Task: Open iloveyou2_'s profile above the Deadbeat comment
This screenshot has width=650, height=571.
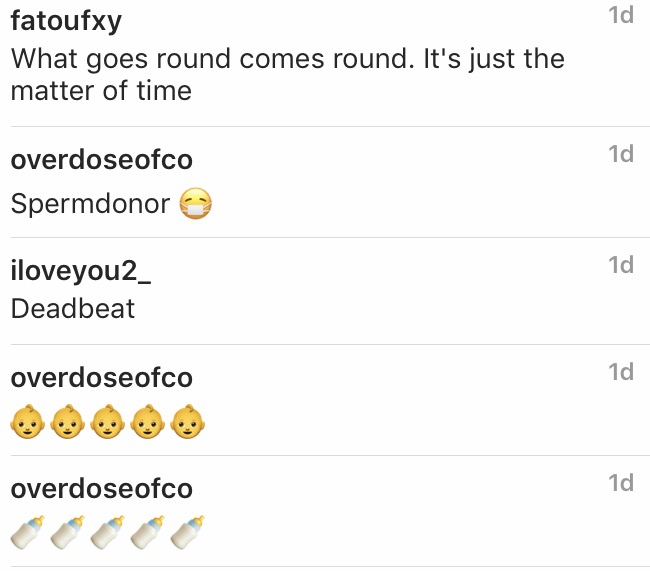Action: click(80, 270)
